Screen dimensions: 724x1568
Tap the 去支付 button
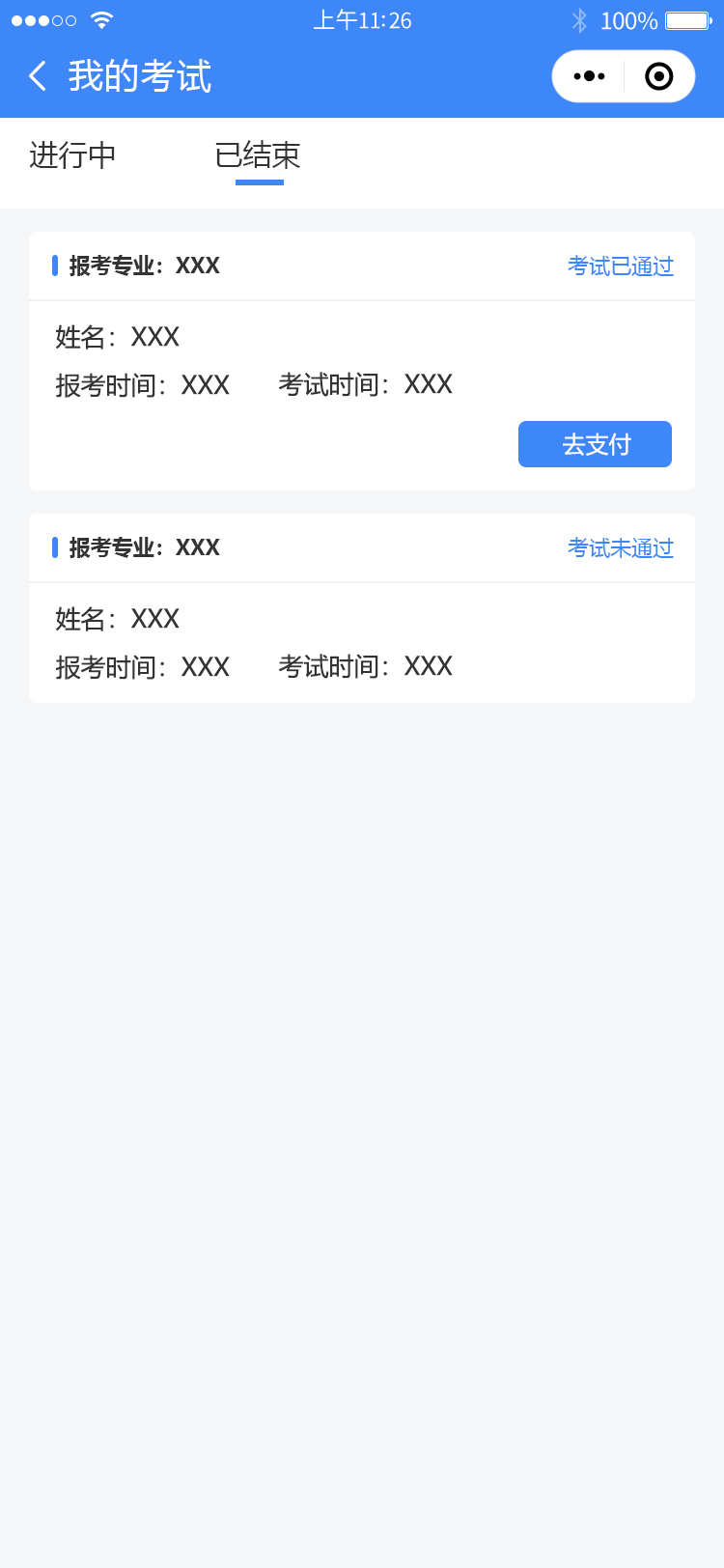coord(595,444)
